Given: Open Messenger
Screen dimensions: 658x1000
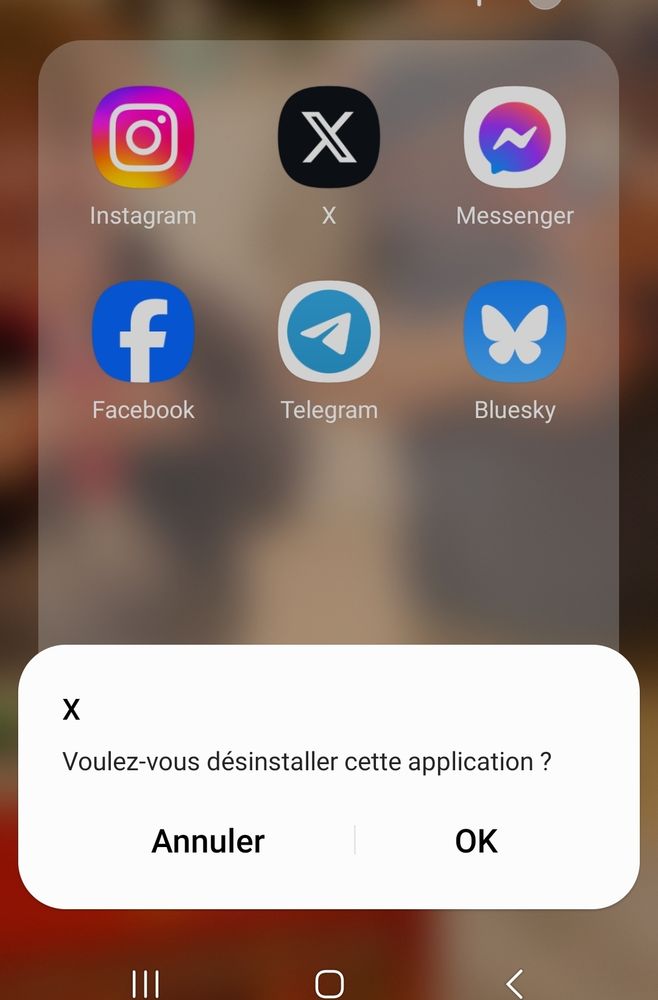Looking at the screenshot, I should coord(515,137).
